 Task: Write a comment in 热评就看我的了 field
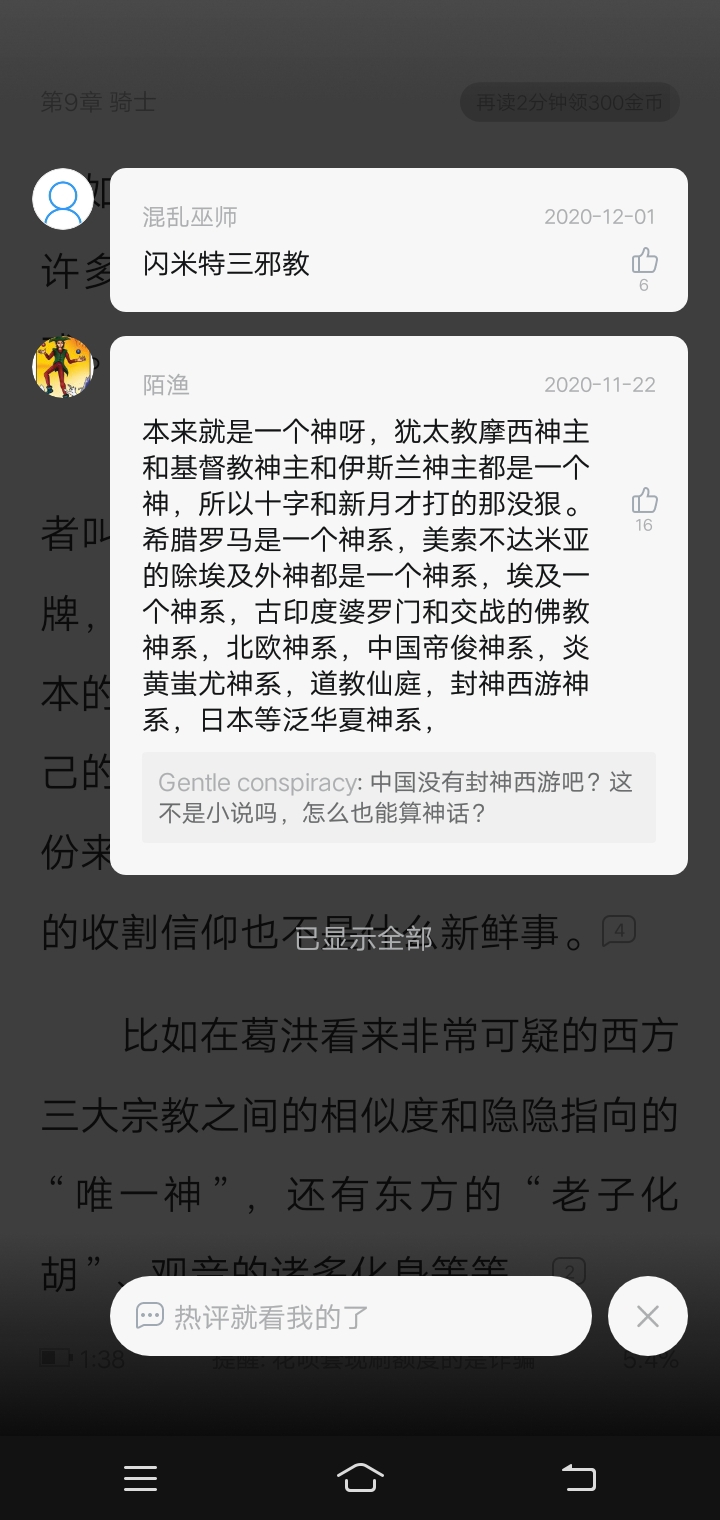click(x=350, y=1316)
